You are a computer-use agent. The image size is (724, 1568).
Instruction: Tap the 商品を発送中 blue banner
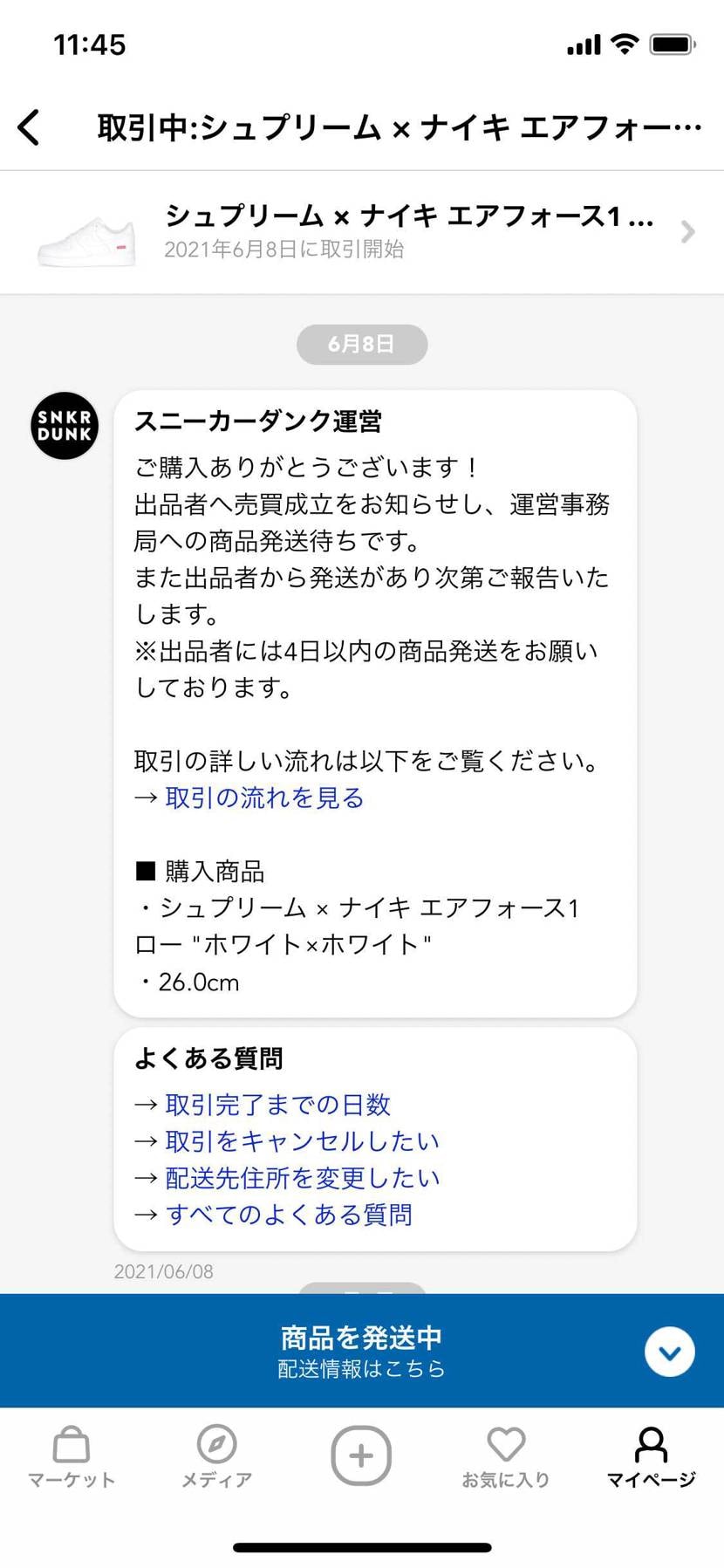[361, 1338]
